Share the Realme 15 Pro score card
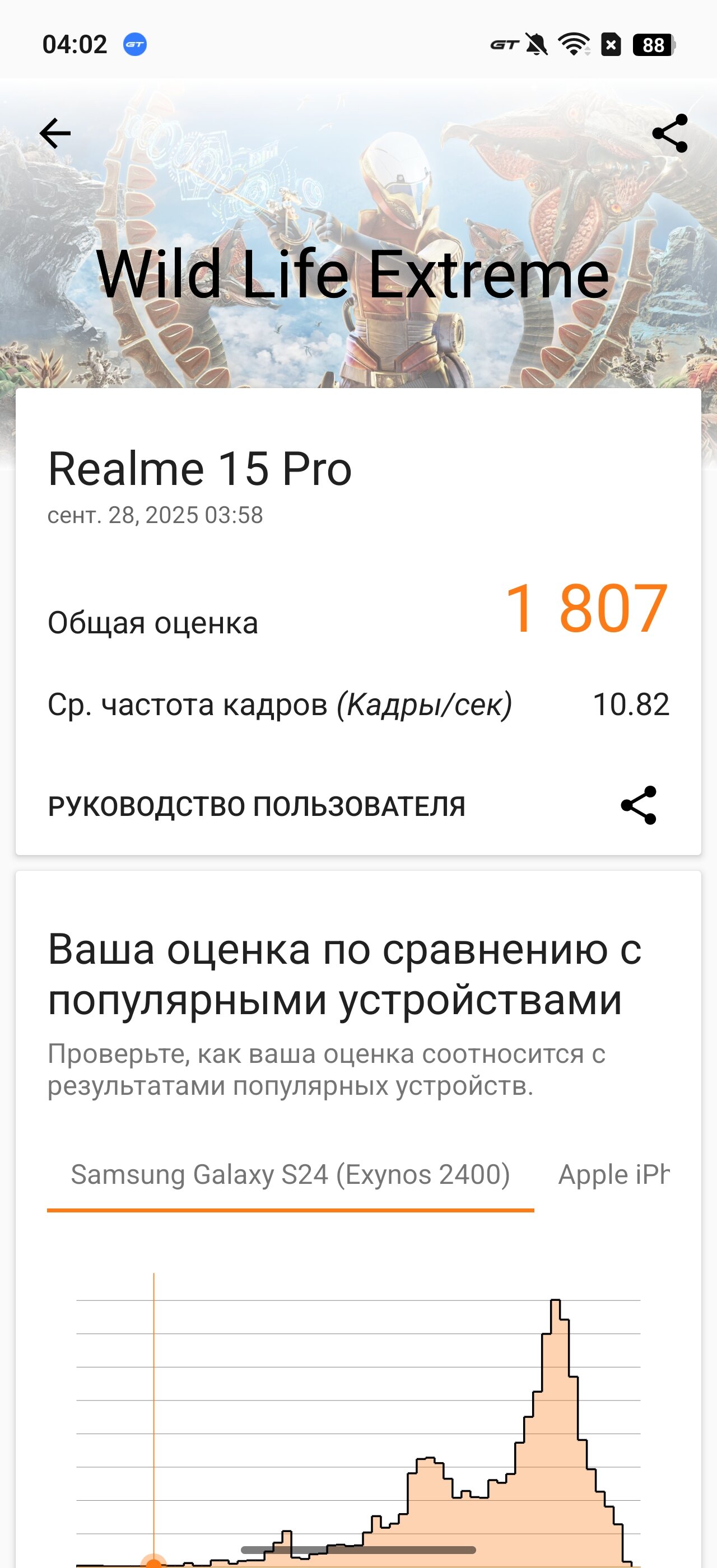717x1568 pixels. 639,805
